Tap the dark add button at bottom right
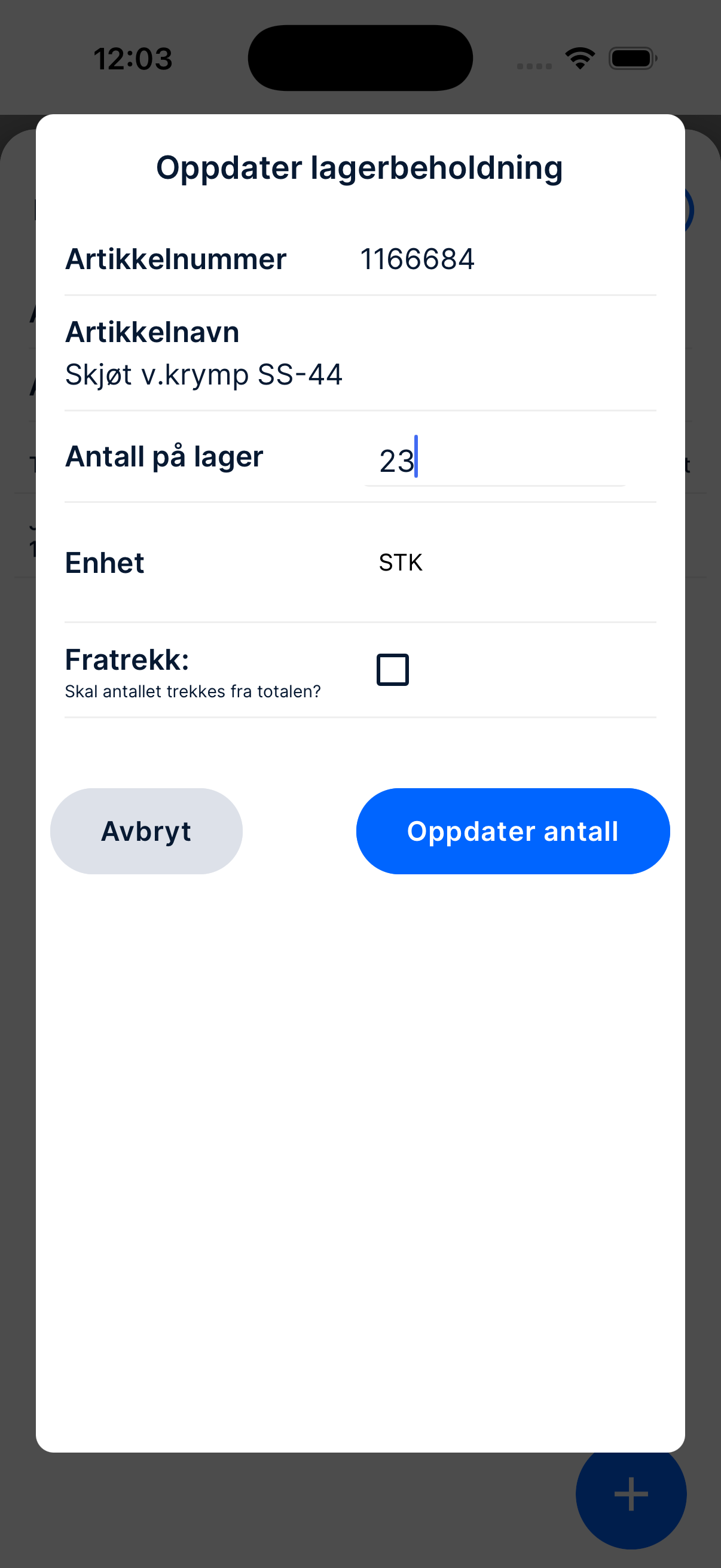The image size is (721, 1568). (630, 1494)
